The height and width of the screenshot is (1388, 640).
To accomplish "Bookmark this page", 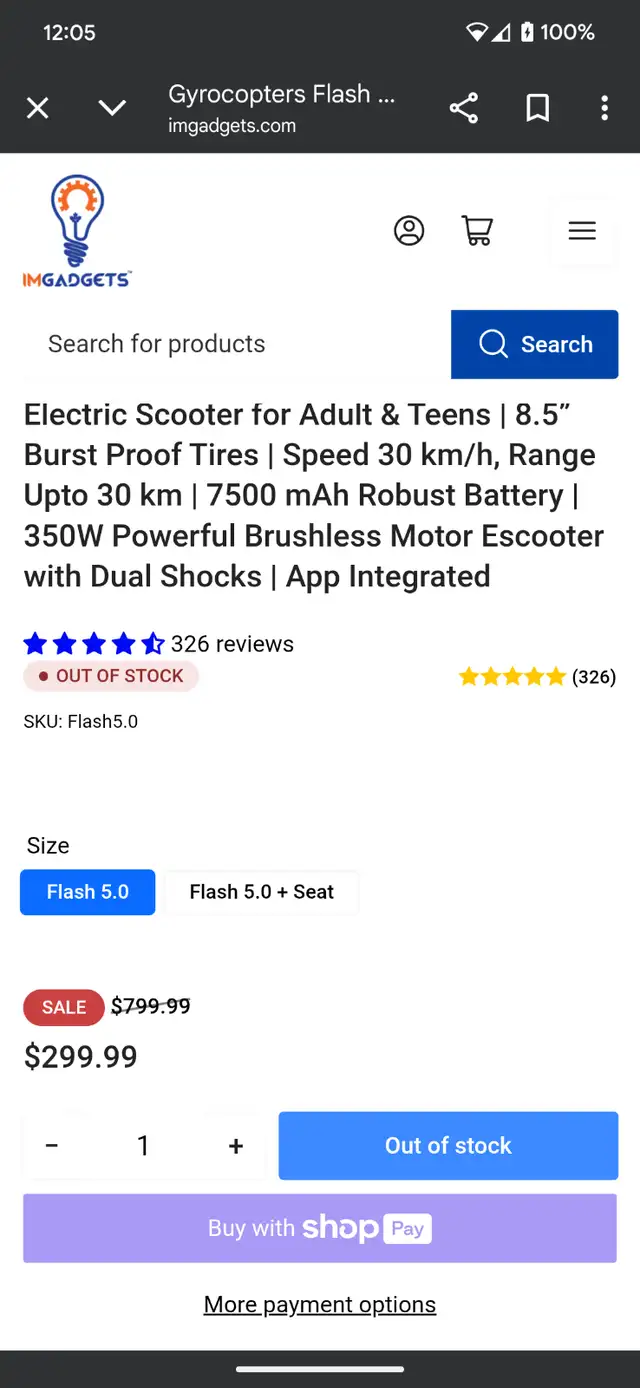I will coord(538,108).
